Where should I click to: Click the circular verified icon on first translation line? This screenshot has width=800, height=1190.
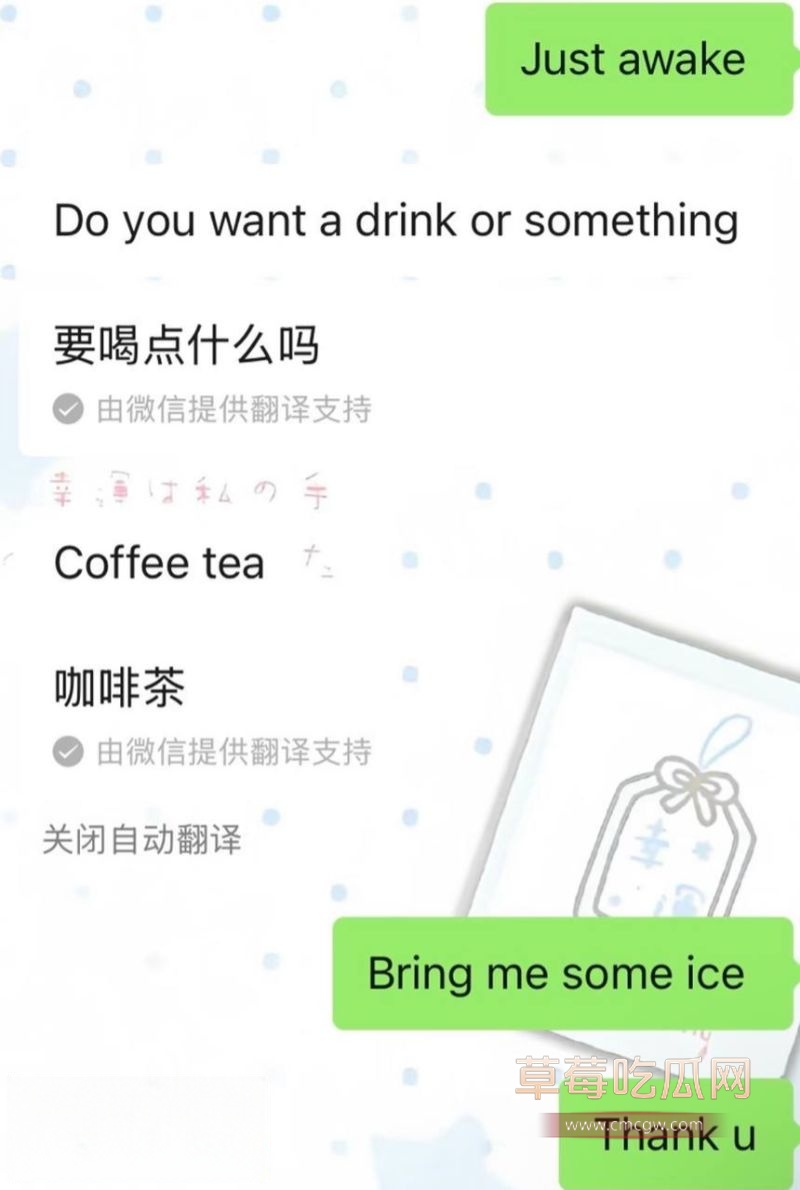(x=68, y=408)
